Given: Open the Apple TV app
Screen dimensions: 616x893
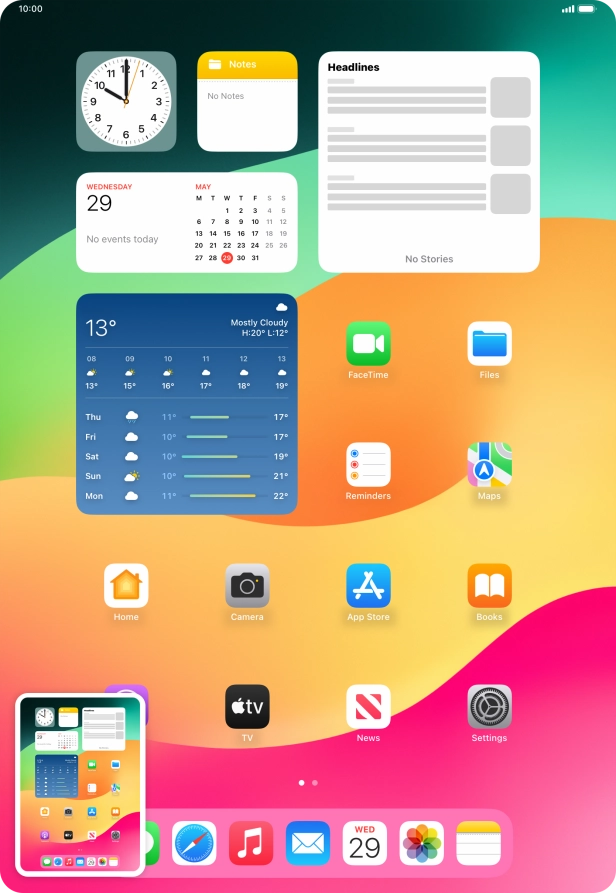Looking at the screenshot, I should tap(247, 707).
